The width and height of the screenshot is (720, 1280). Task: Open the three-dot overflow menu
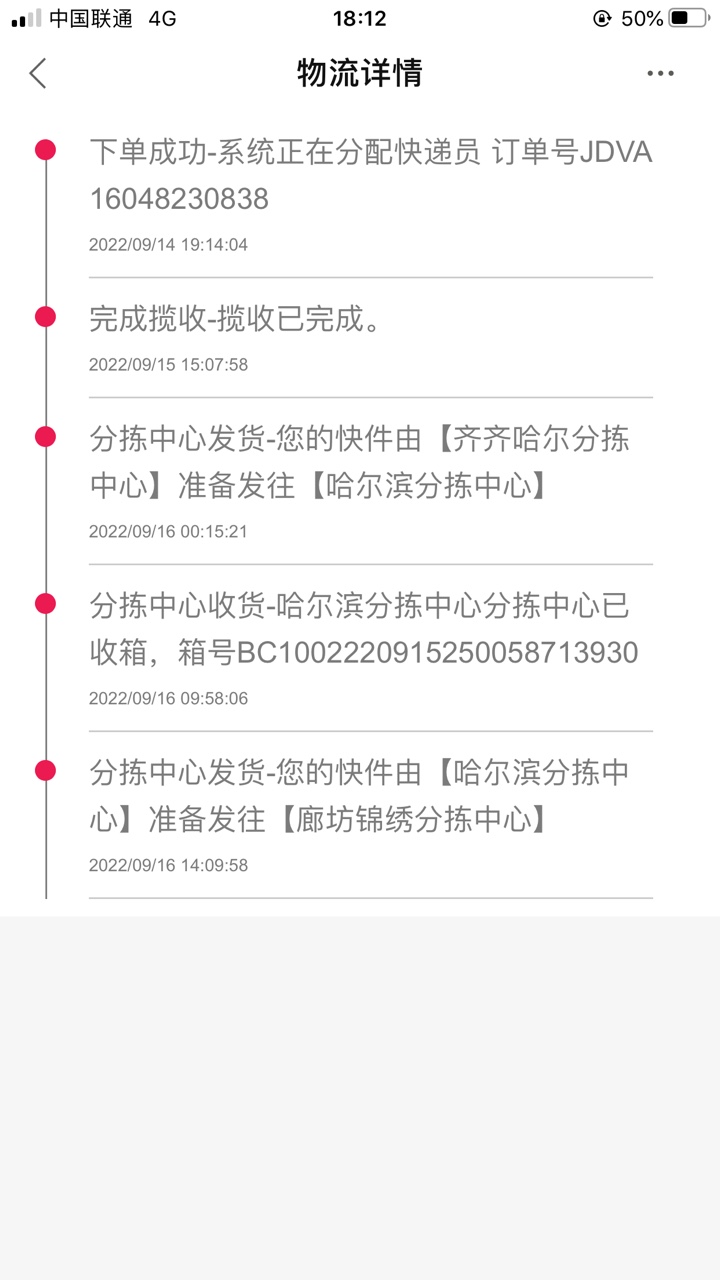pyautogui.click(x=660, y=73)
